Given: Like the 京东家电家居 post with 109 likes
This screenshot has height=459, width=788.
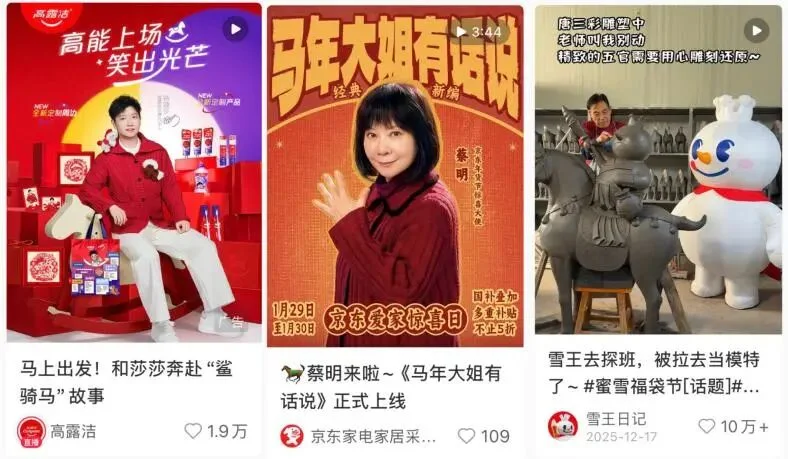Looking at the screenshot, I should click(467, 436).
